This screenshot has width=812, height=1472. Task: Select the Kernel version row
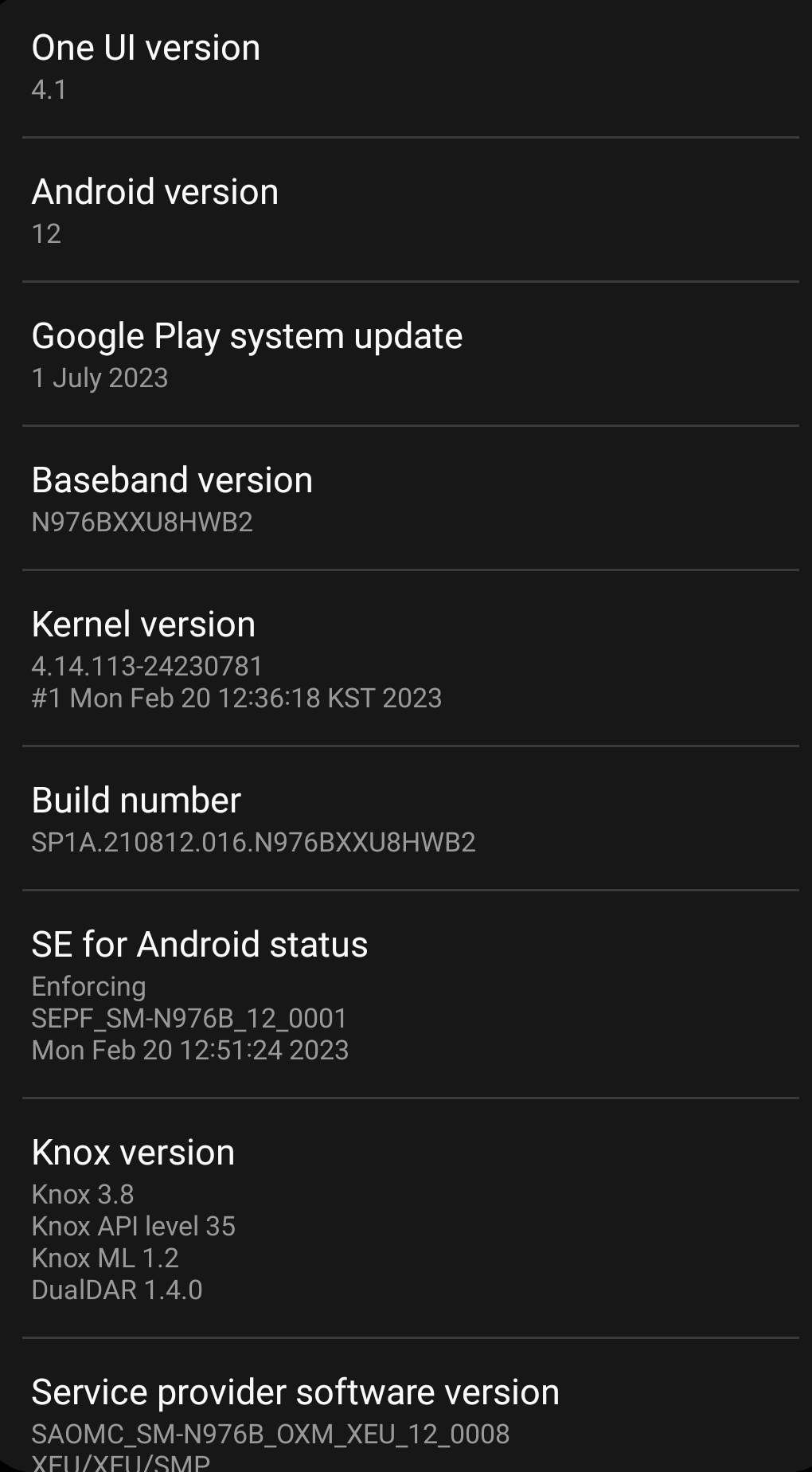pyautogui.click(x=143, y=624)
